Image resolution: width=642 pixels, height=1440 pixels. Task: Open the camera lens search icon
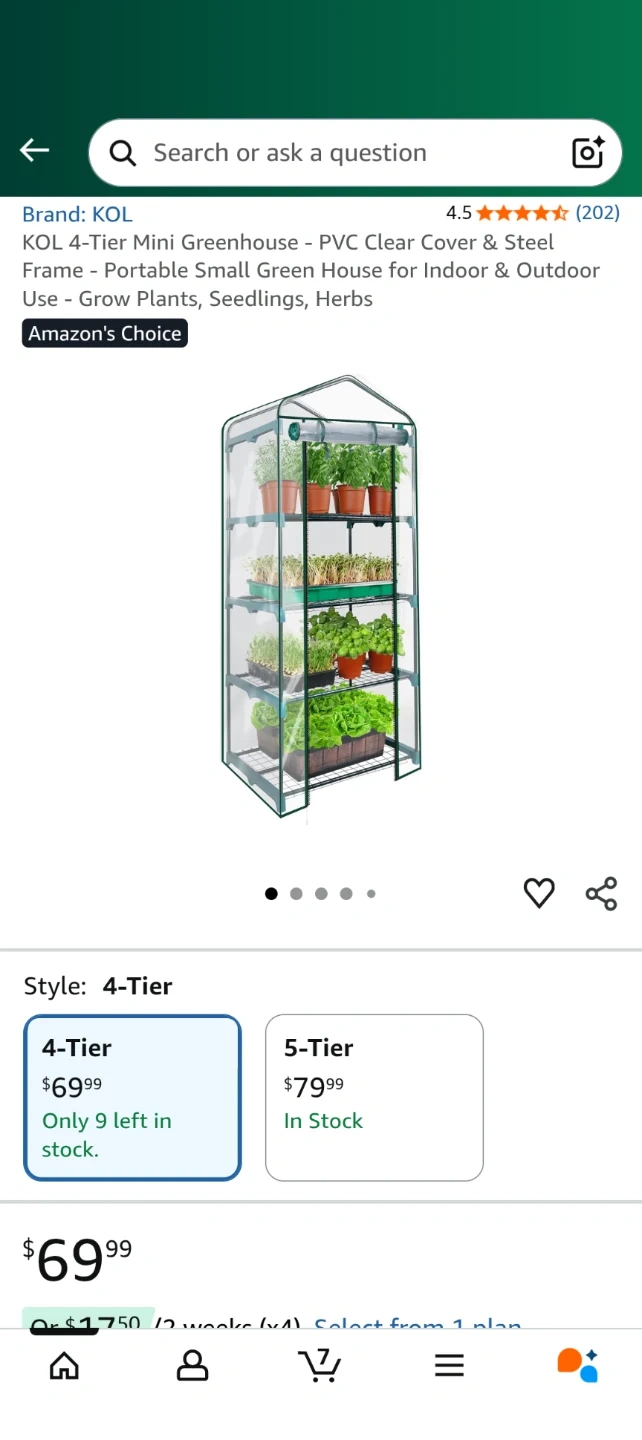[x=588, y=153]
